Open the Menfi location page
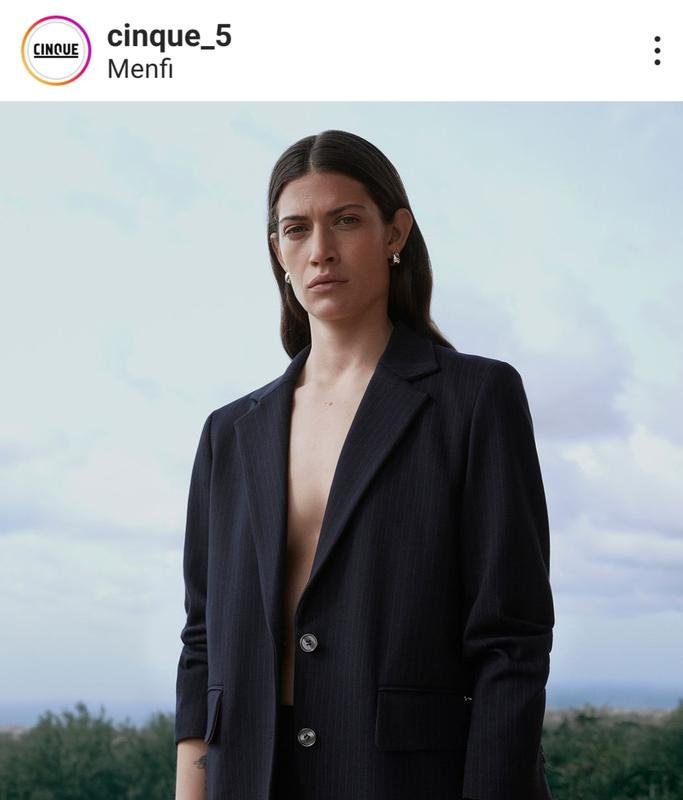The image size is (683, 800). click(140, 71)
